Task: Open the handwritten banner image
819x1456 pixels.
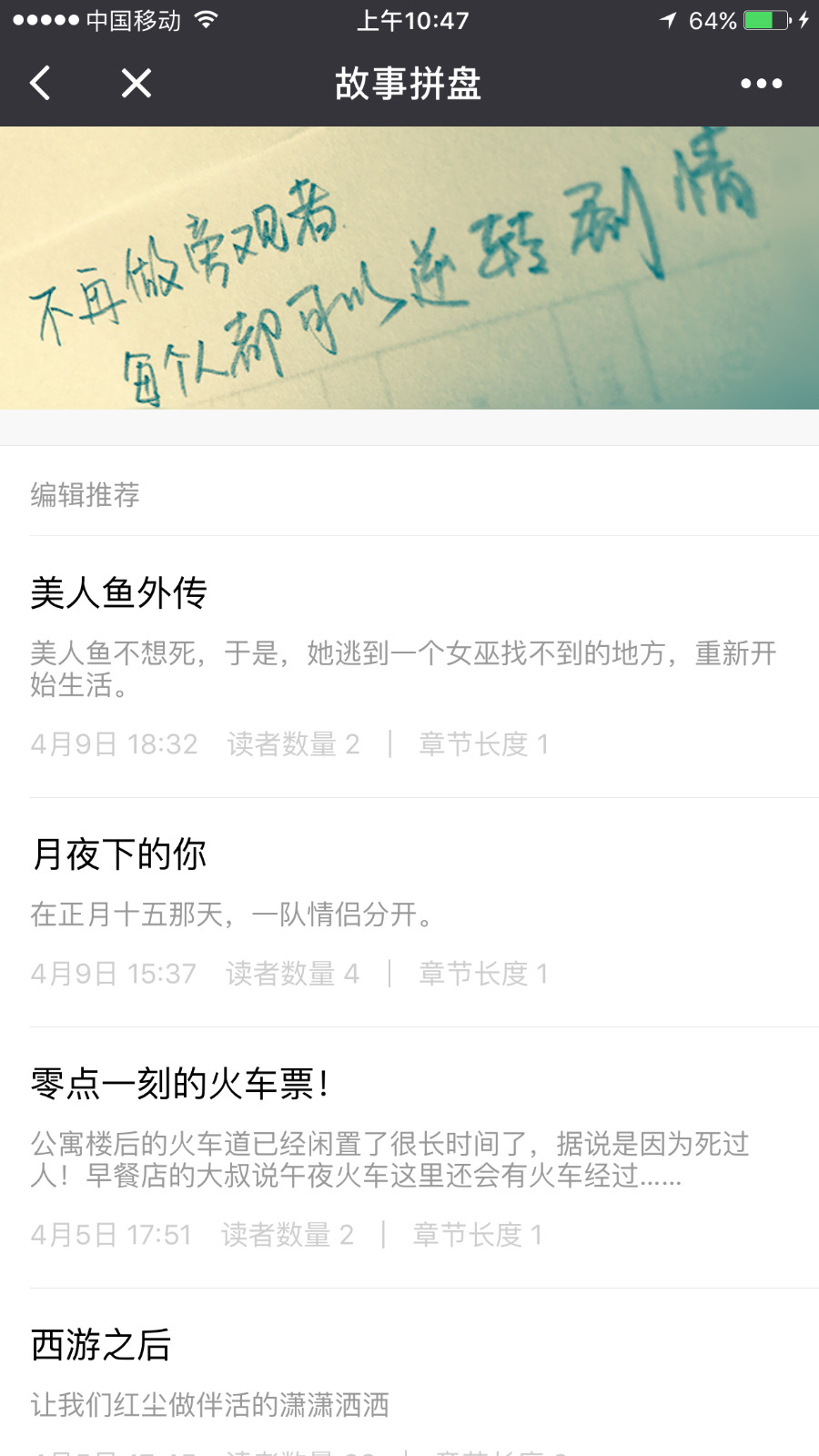Action: pos(409,268)
